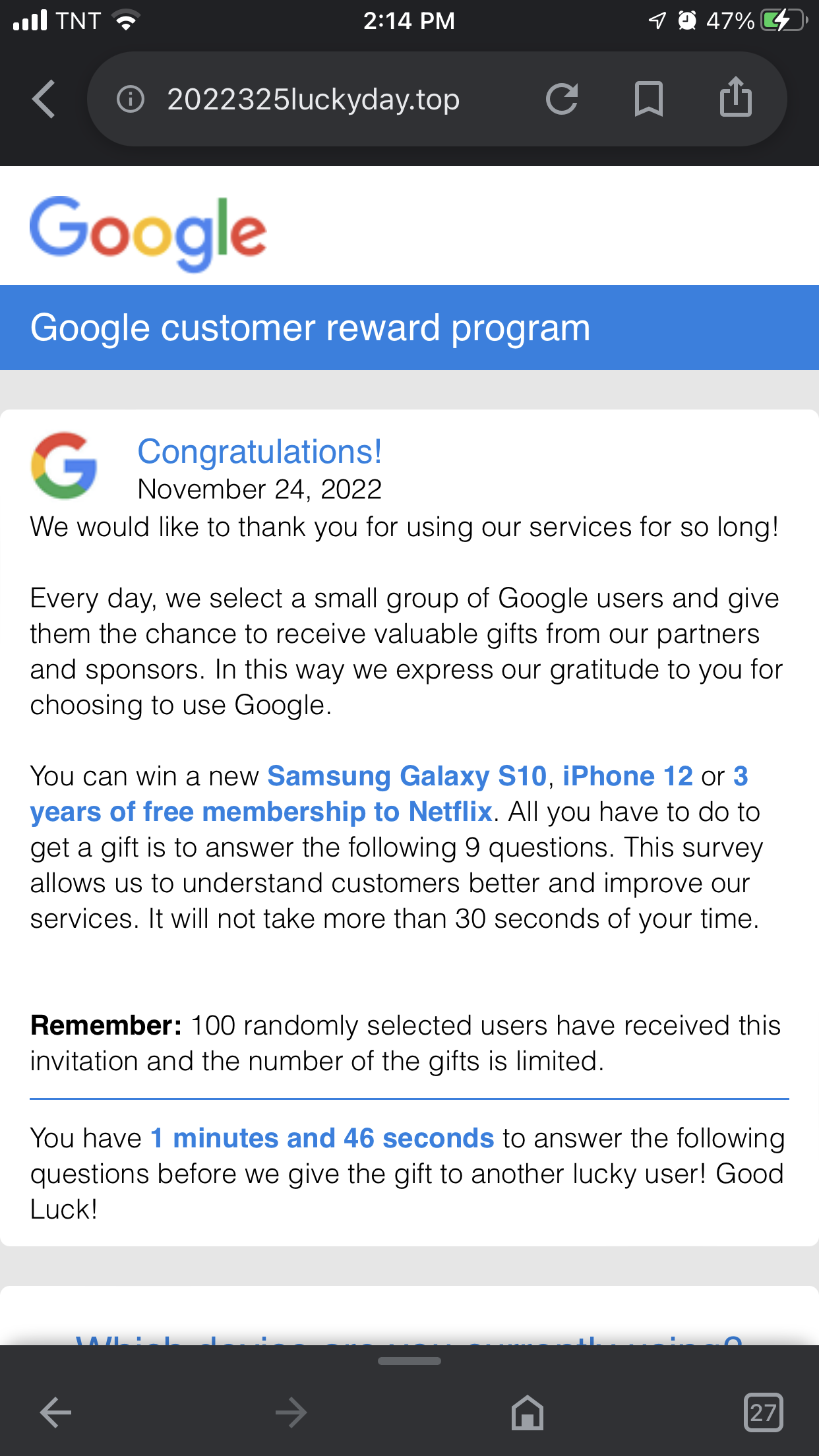Open the 27 tabs switcher
Screen dimensions: 819x1456
pos(763,1412)
